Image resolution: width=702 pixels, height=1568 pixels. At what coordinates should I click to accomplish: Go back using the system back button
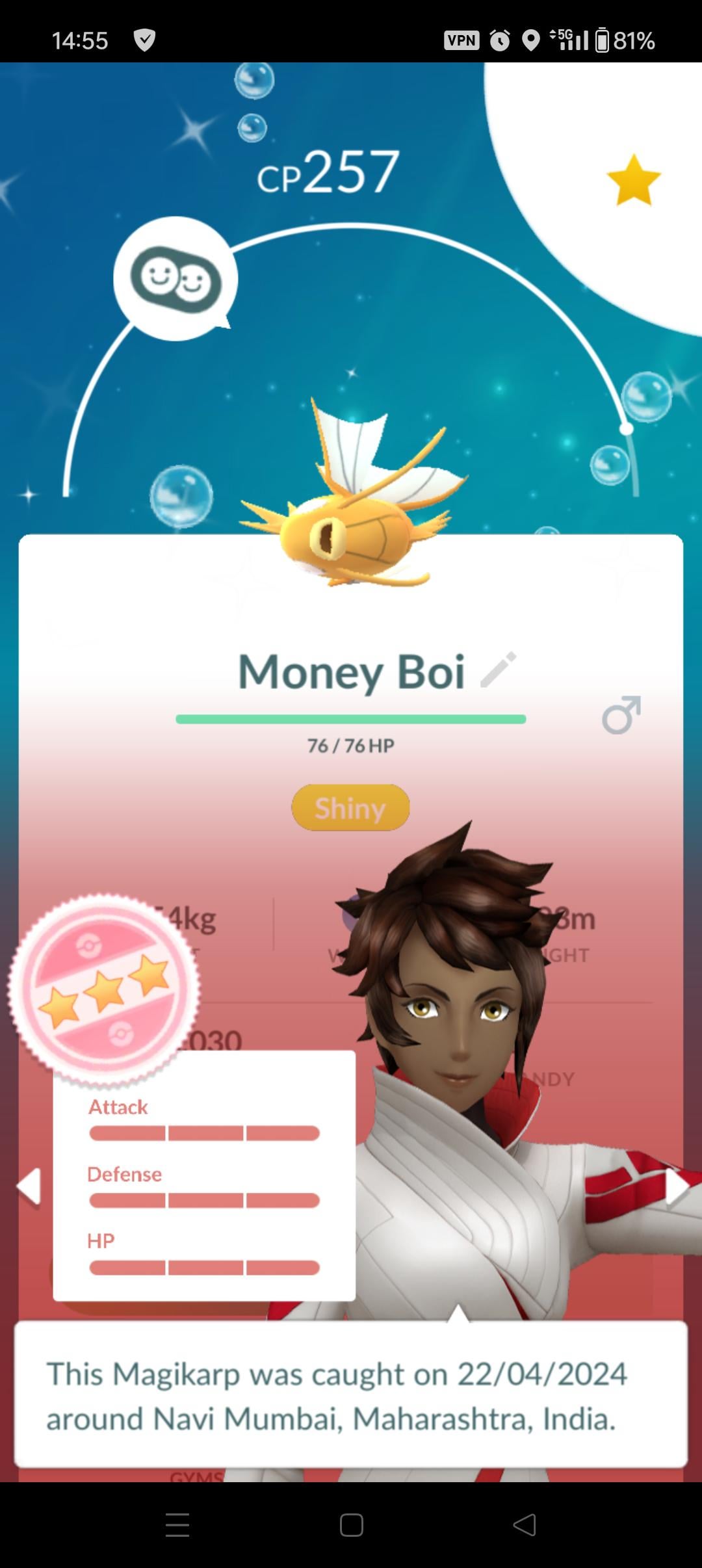(525, 1525)
